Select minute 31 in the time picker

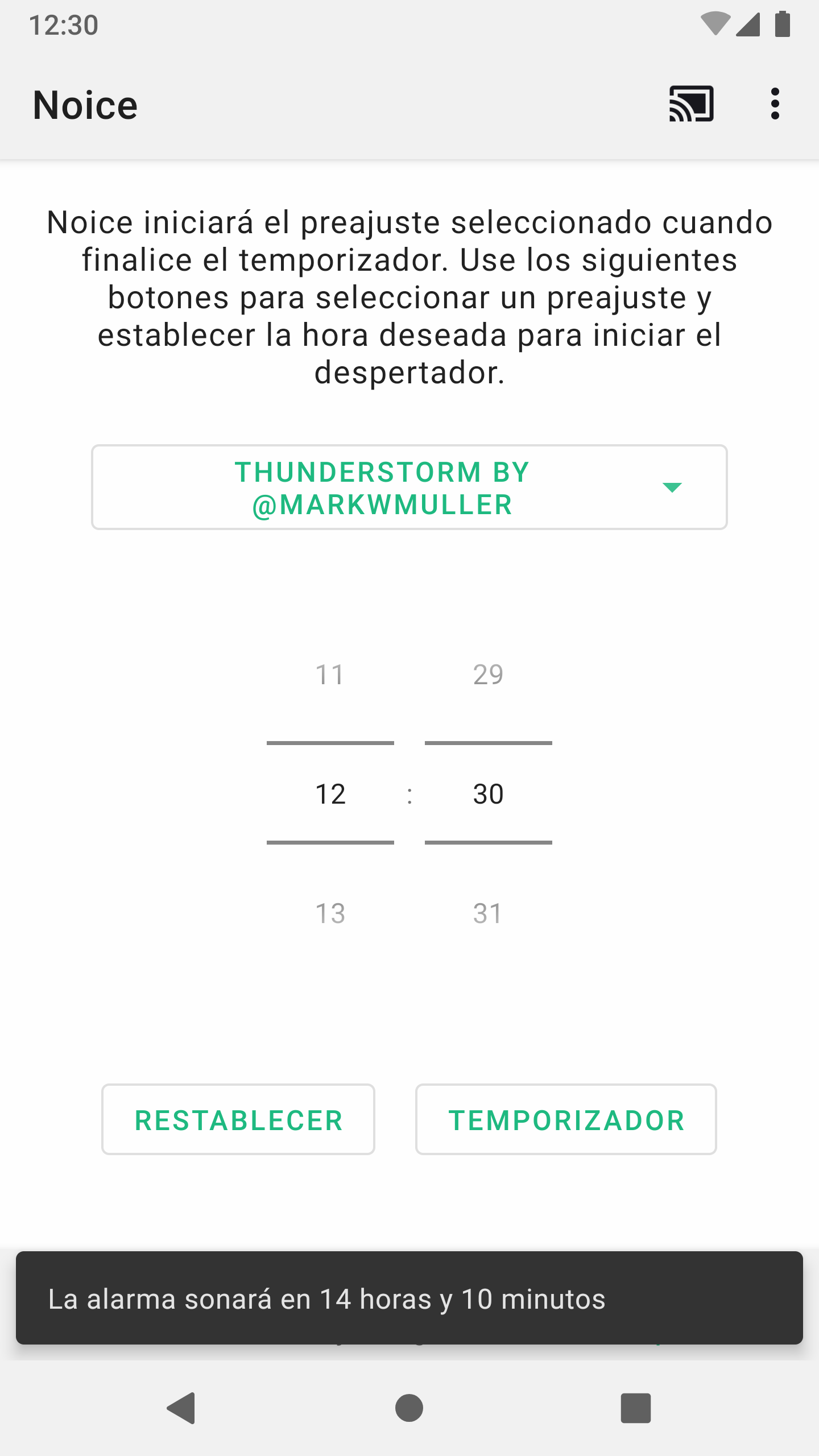(488, 914)
